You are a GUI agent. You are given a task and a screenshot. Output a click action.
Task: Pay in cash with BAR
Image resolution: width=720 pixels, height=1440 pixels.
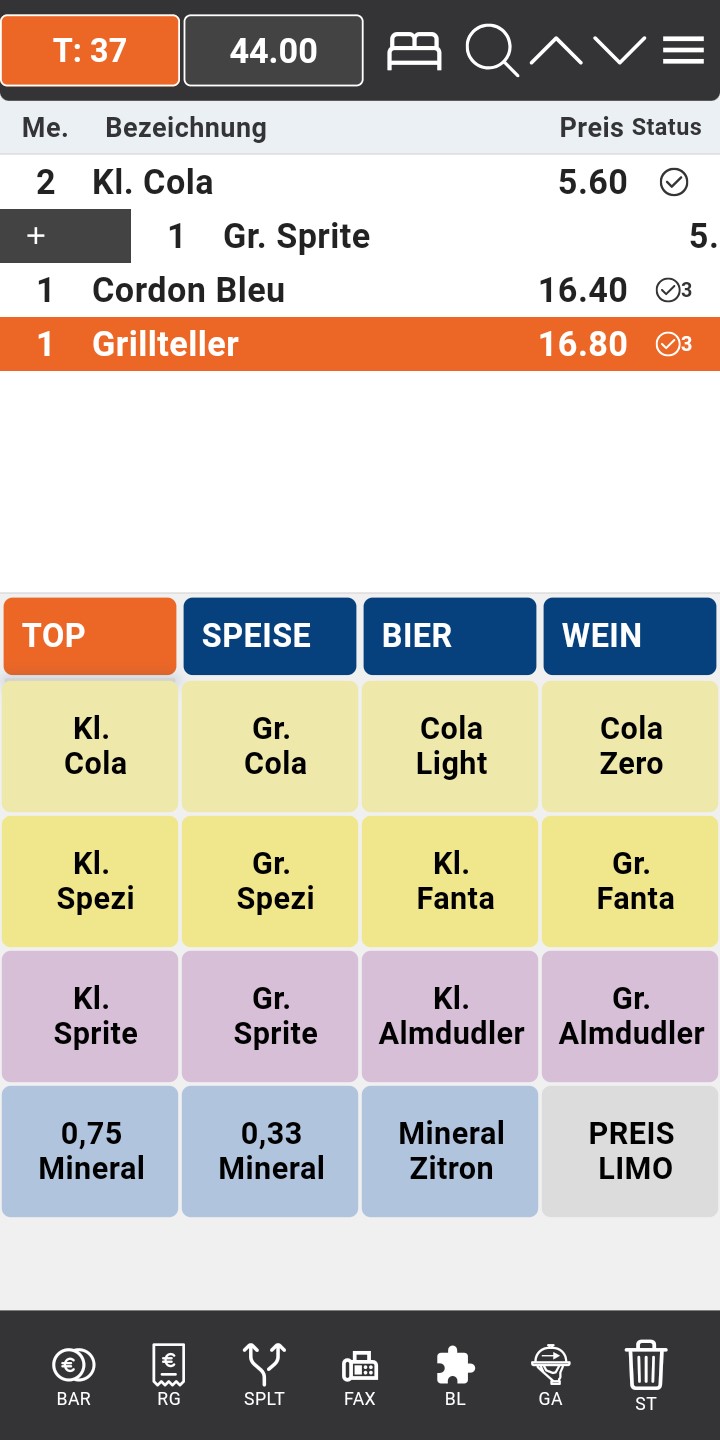[x=74, y=1374]
